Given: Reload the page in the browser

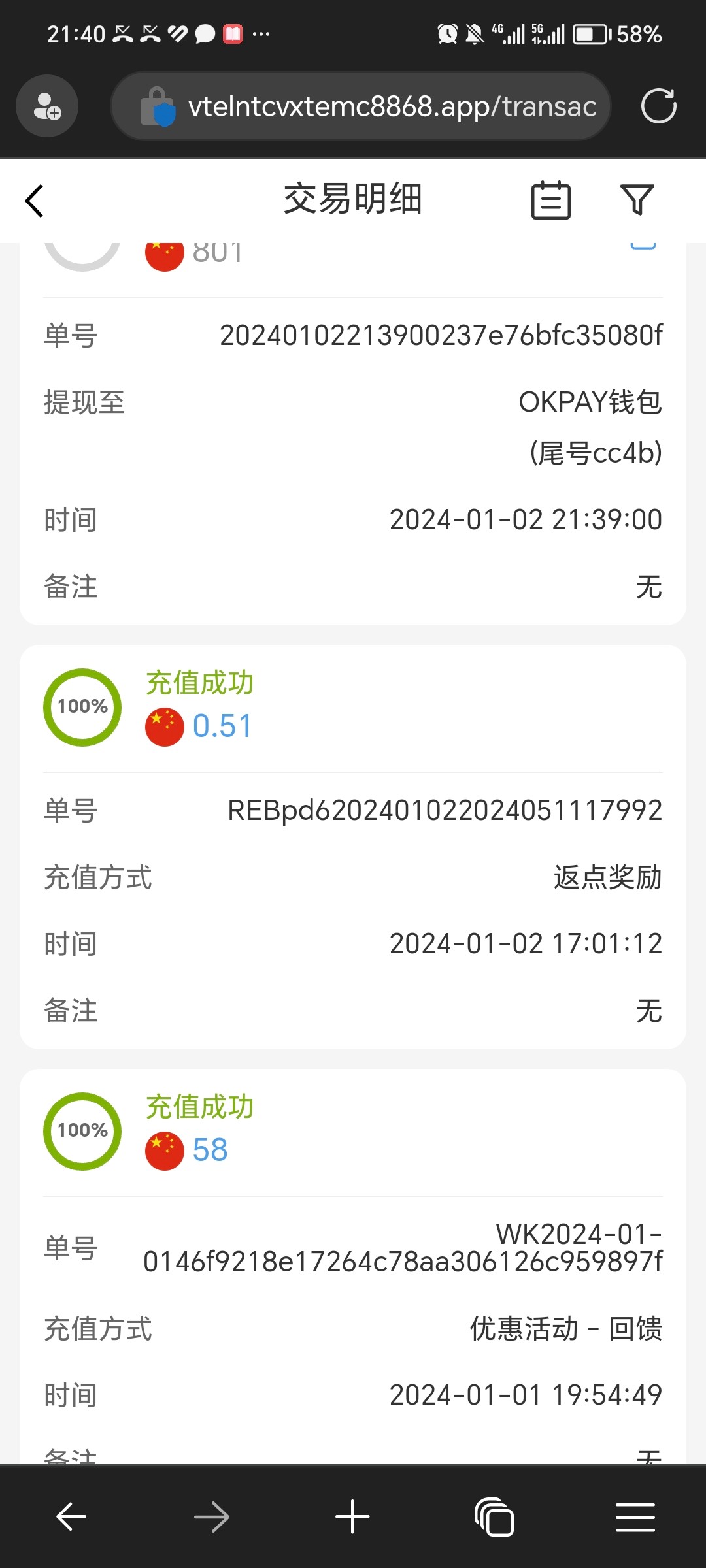Looking at the screenshot, I should tap(658, 106).
